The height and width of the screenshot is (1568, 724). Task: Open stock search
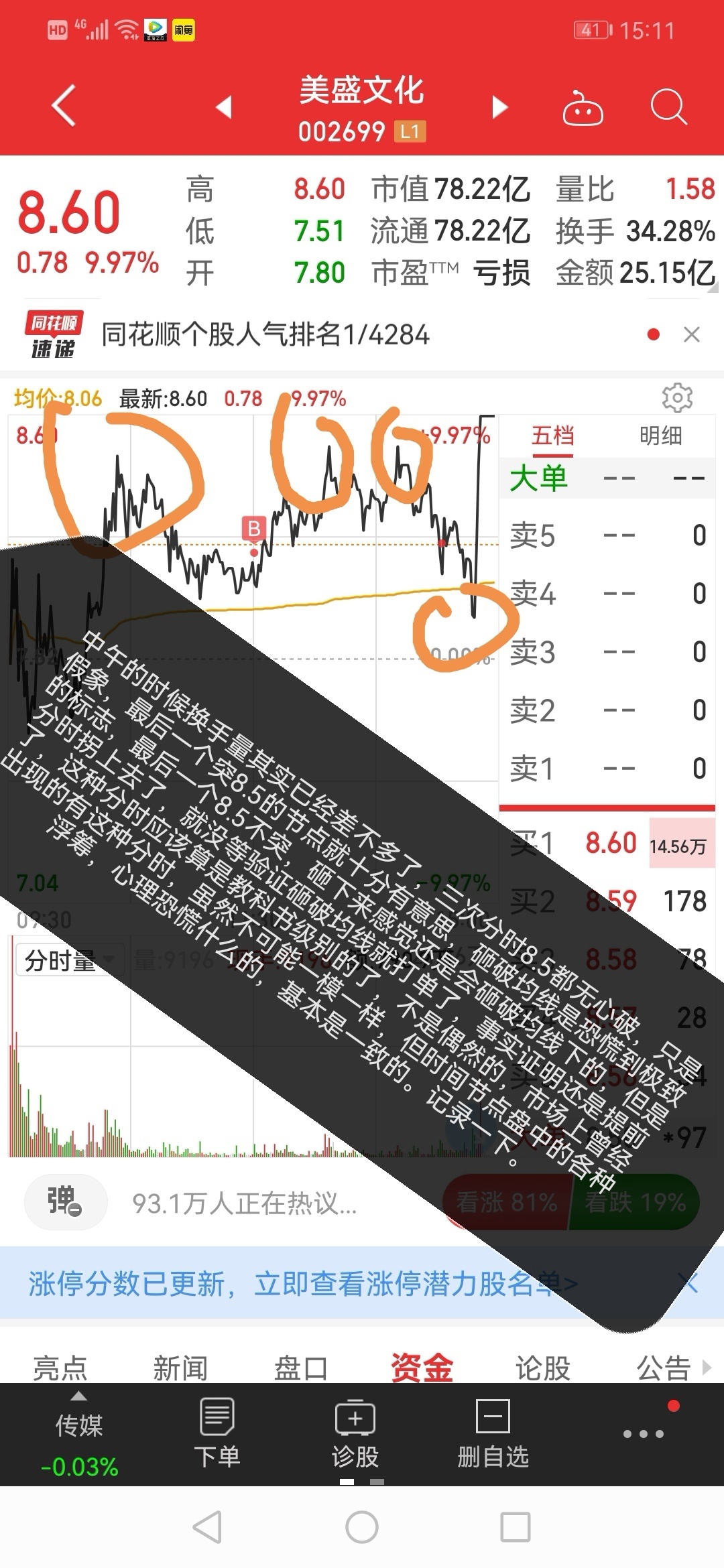pyautogui.click(x=669, y=107)
